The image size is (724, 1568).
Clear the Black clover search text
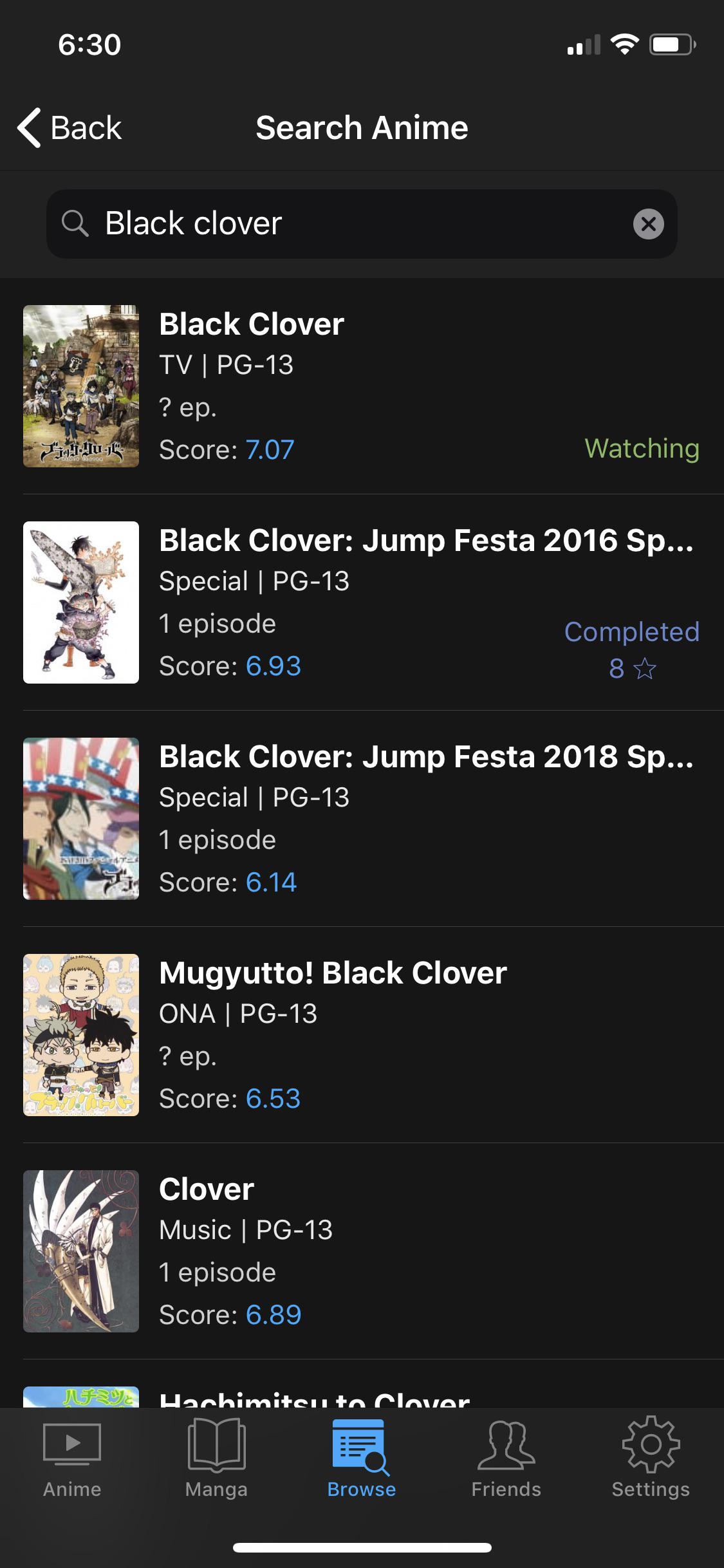coord(648,224)
